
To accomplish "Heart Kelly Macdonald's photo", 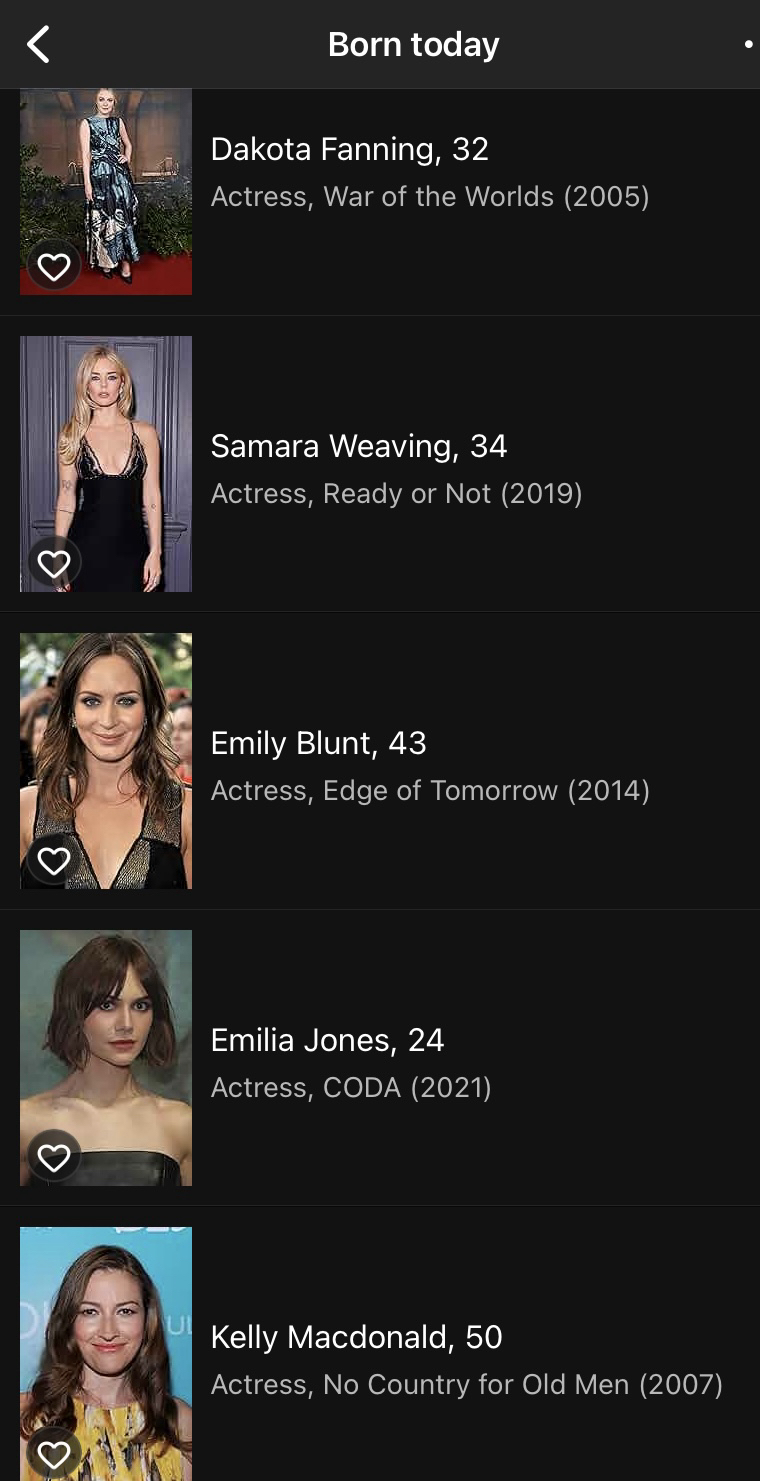I will pyautogui.click(x=54, y=1453).
